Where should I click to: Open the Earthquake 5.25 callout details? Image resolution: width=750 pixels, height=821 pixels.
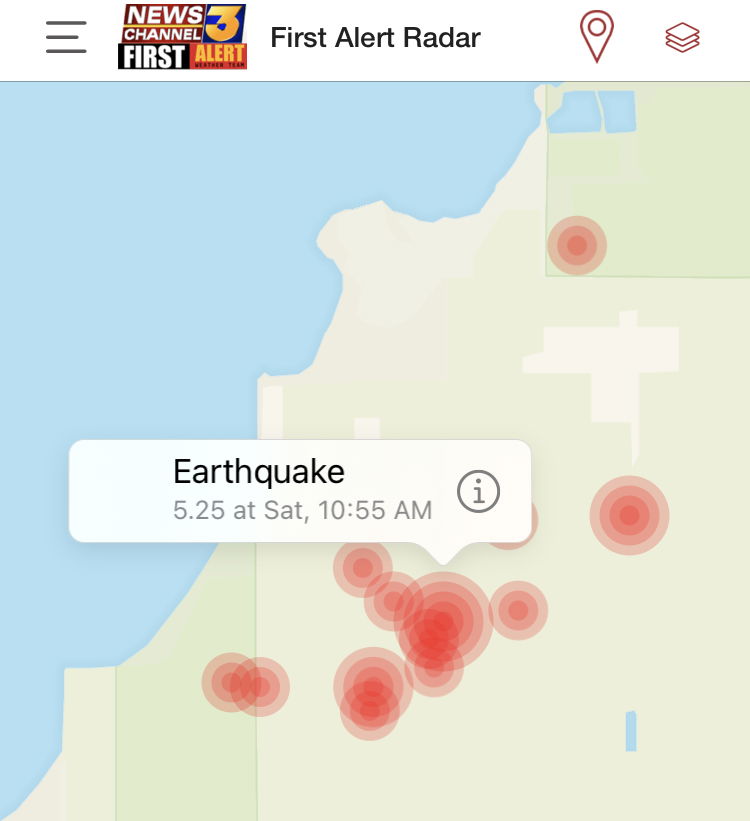pos(300,491)
